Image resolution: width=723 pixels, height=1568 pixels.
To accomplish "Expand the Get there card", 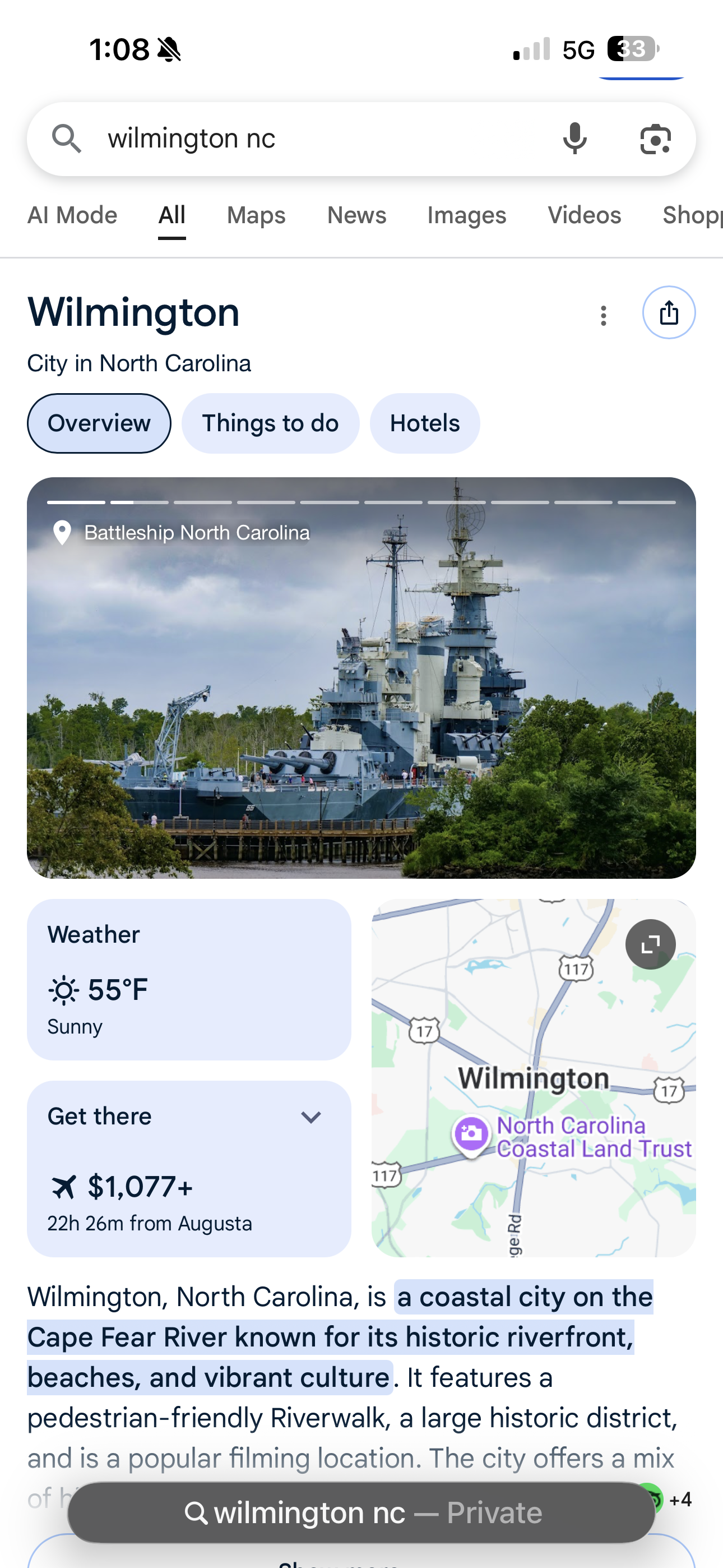I will pos(310,1117).
